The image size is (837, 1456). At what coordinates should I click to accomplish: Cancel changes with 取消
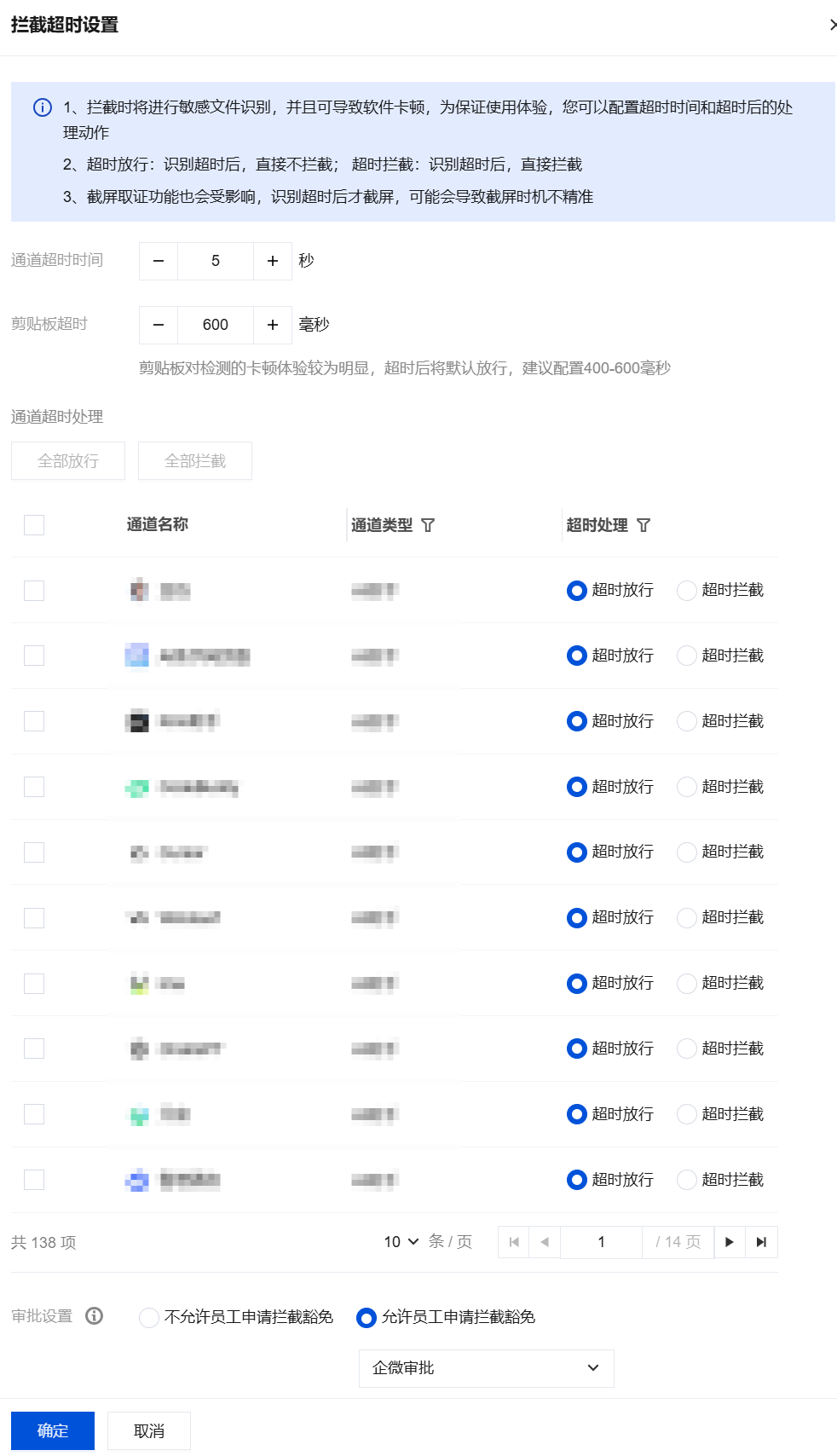point(149,1431)
